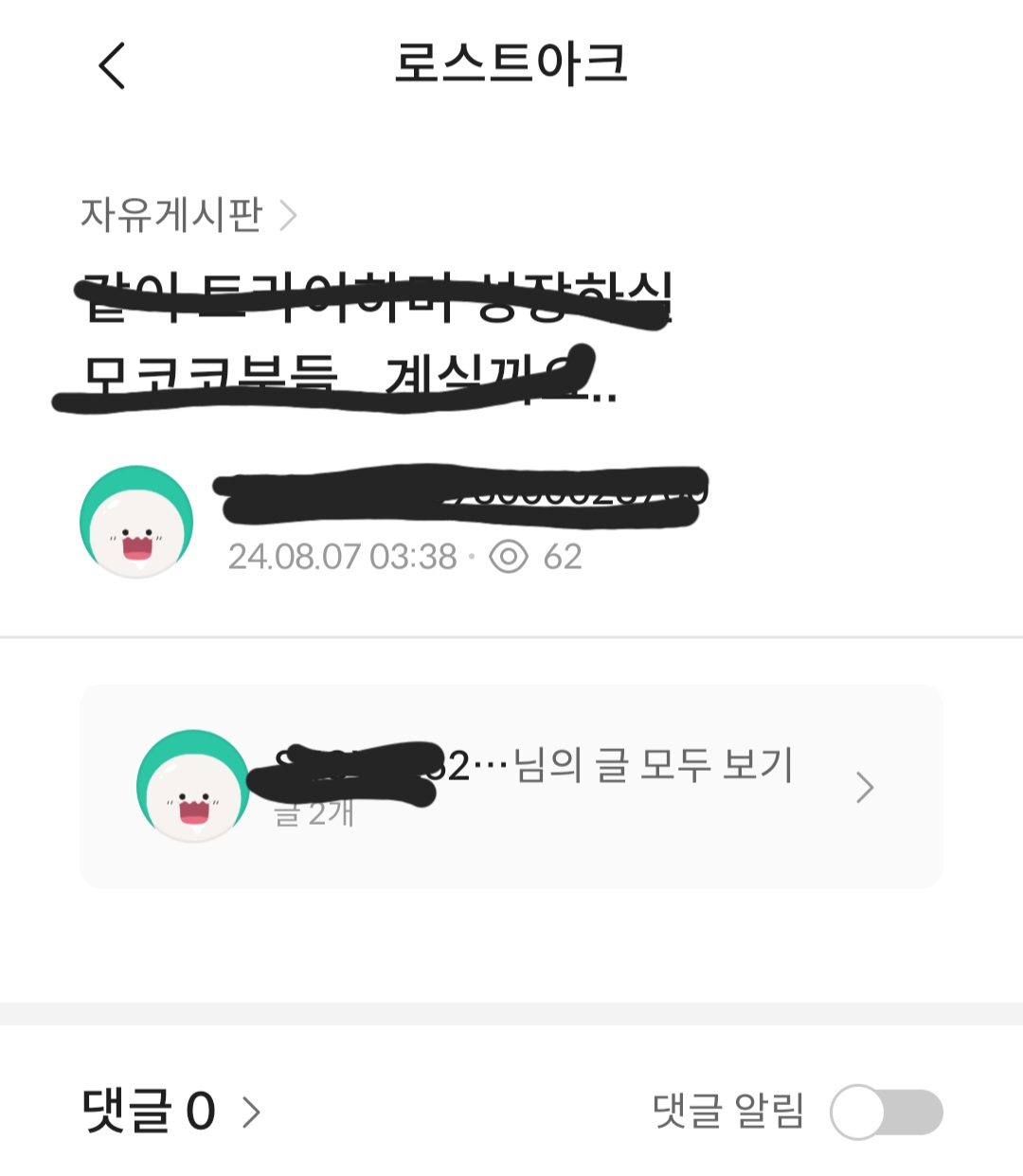Open the 자유게시판 board link
The image size is (1023, 1176).
point(188,215)
